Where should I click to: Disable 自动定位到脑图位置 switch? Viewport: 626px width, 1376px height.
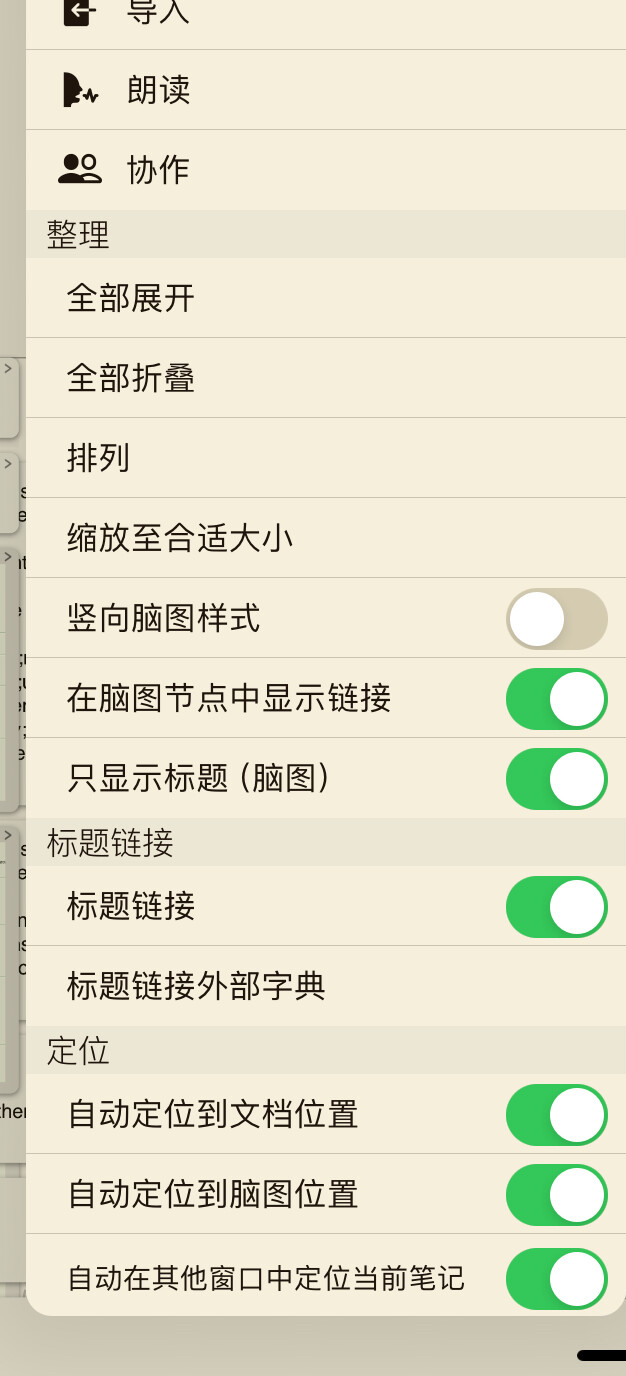click(556, 1195)
